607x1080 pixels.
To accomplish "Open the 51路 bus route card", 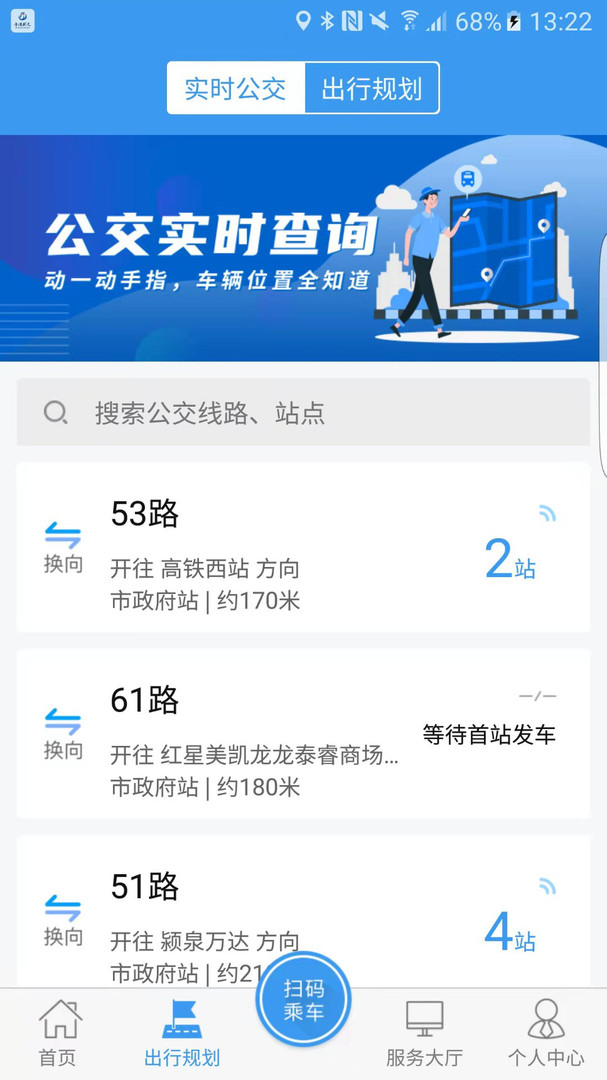I will [300, 915].
